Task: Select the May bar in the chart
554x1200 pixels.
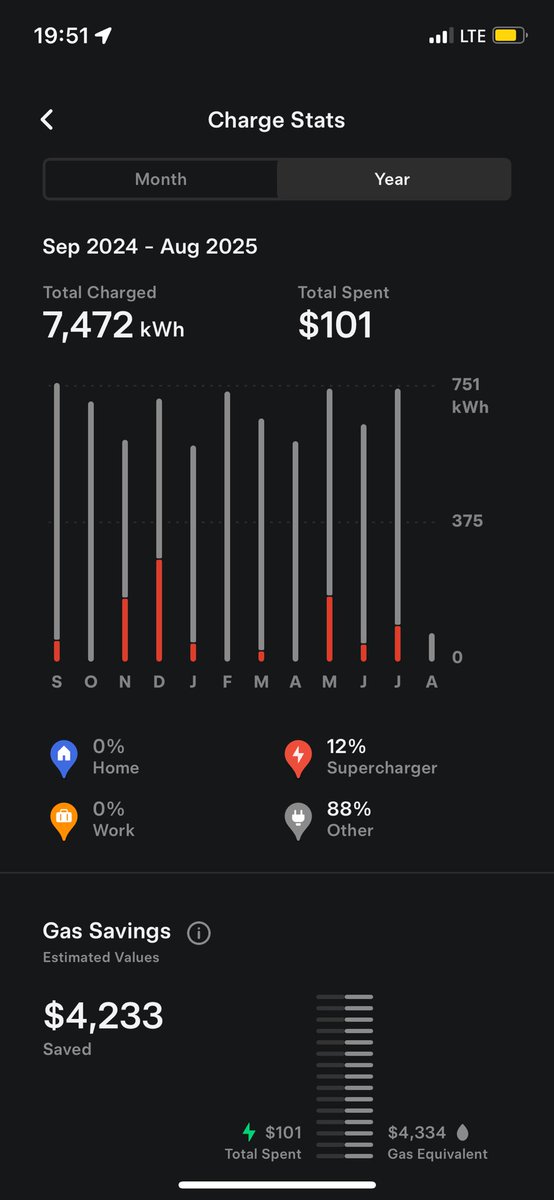Action: (329, 525)
